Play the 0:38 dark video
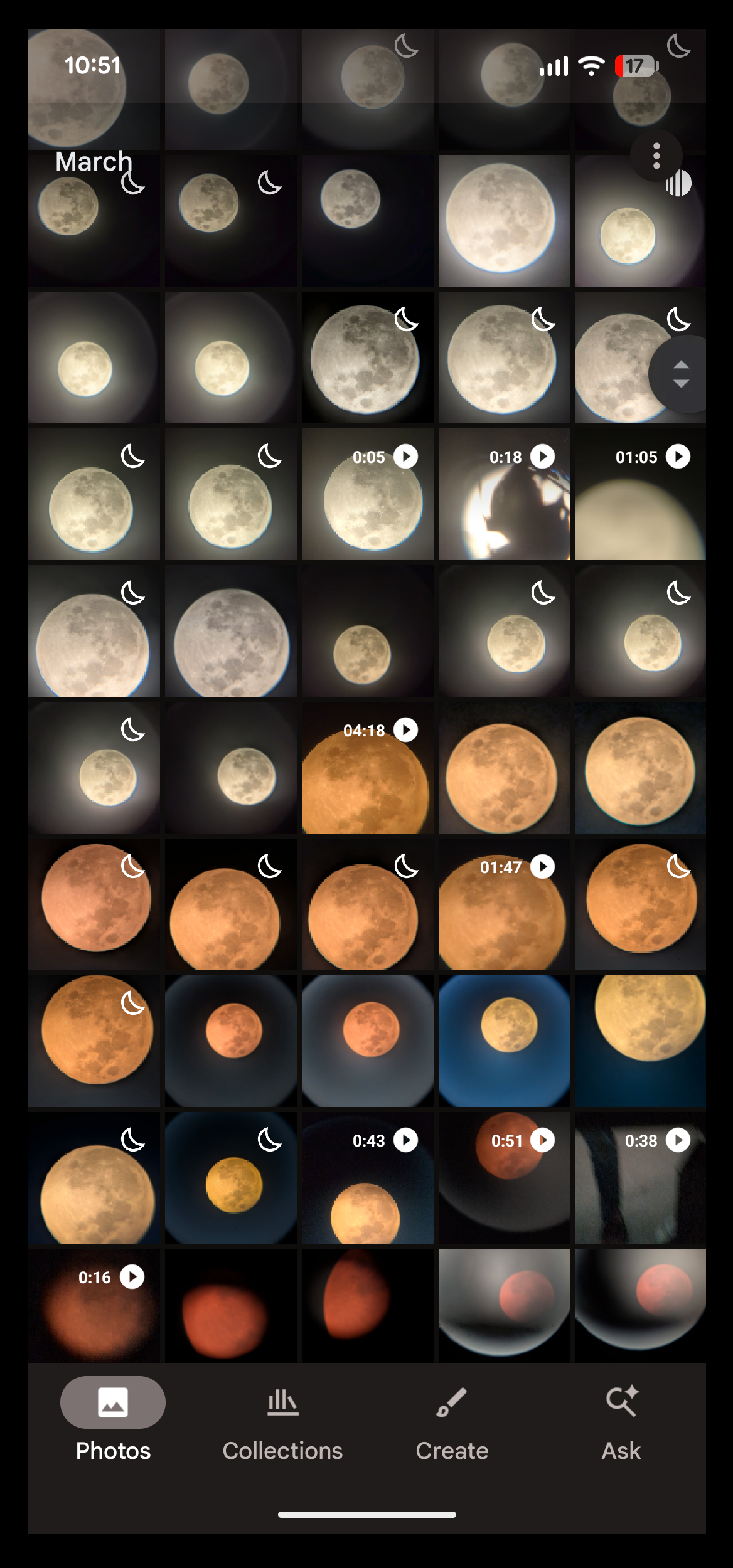The height and width of the screenshot is (1568, 733). (640, 1179)
